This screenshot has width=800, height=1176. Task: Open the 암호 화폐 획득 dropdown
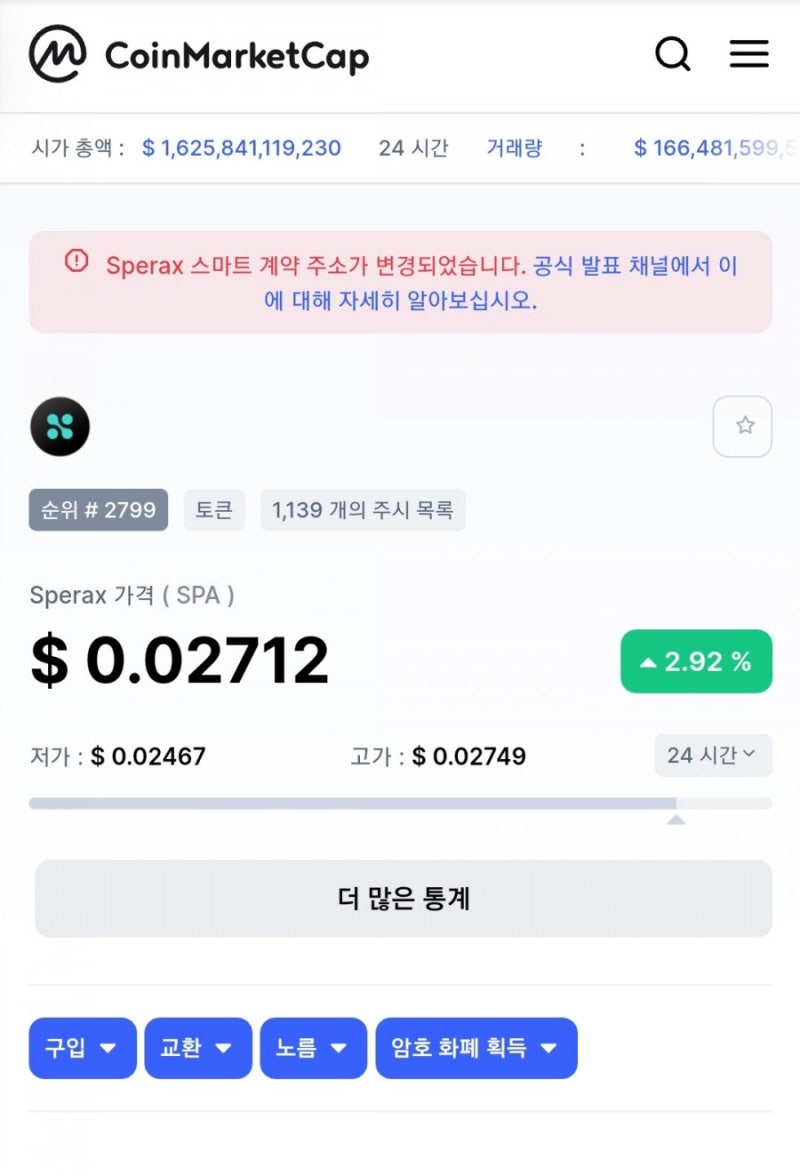pos(476,1048)
